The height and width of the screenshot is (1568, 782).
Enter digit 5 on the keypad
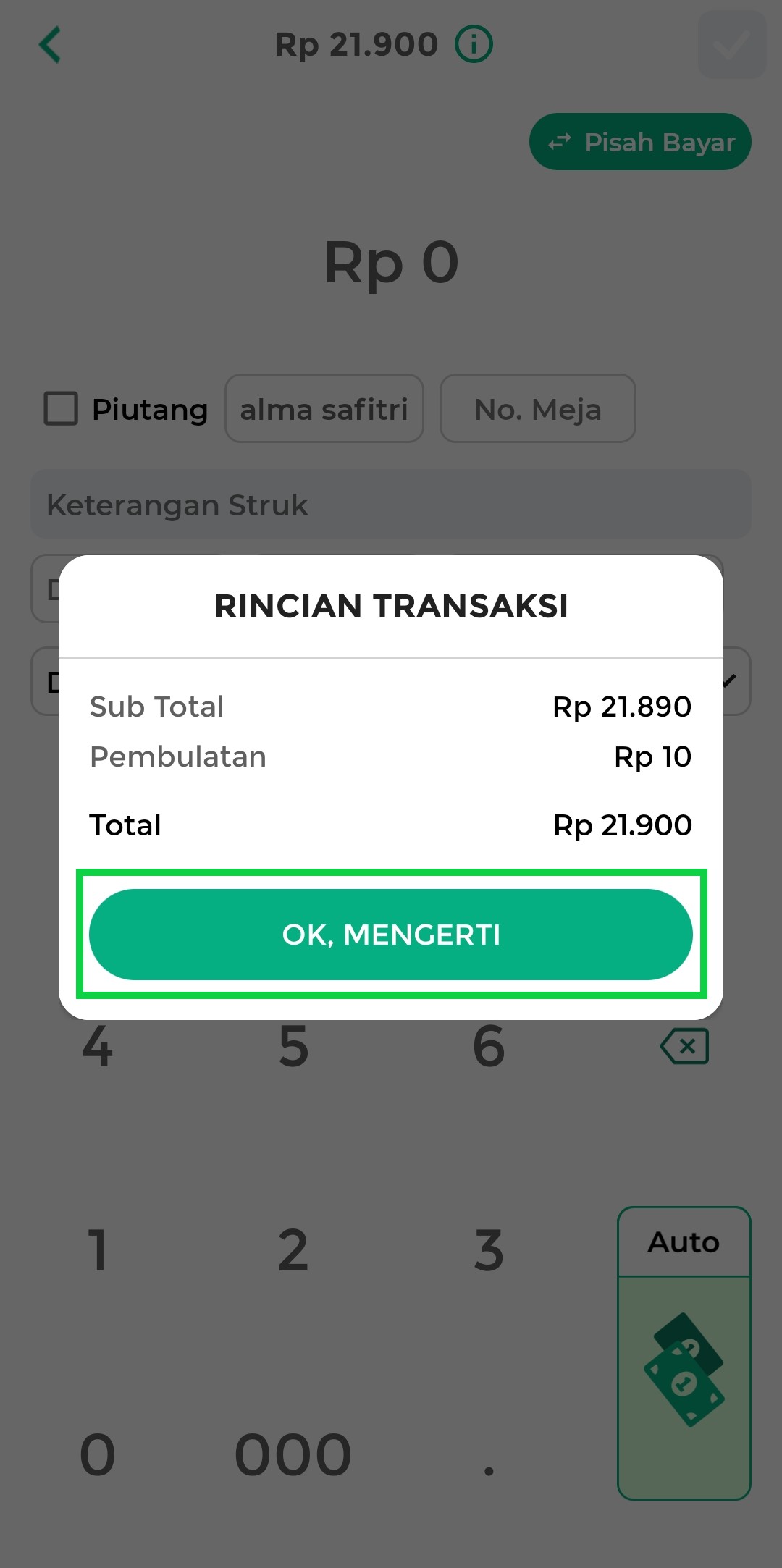tap(293, 1046)
